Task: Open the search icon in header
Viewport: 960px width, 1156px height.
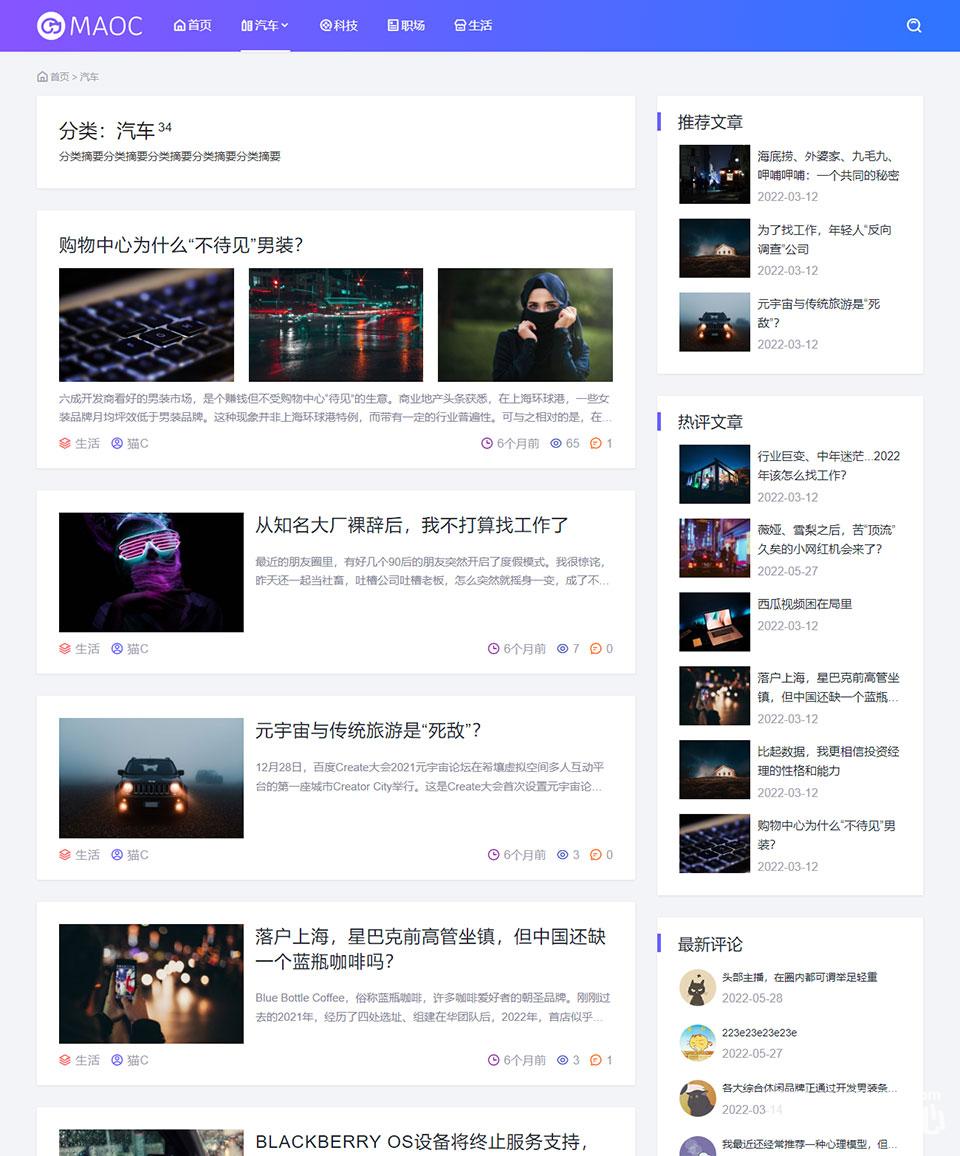Action: [913, 26]
